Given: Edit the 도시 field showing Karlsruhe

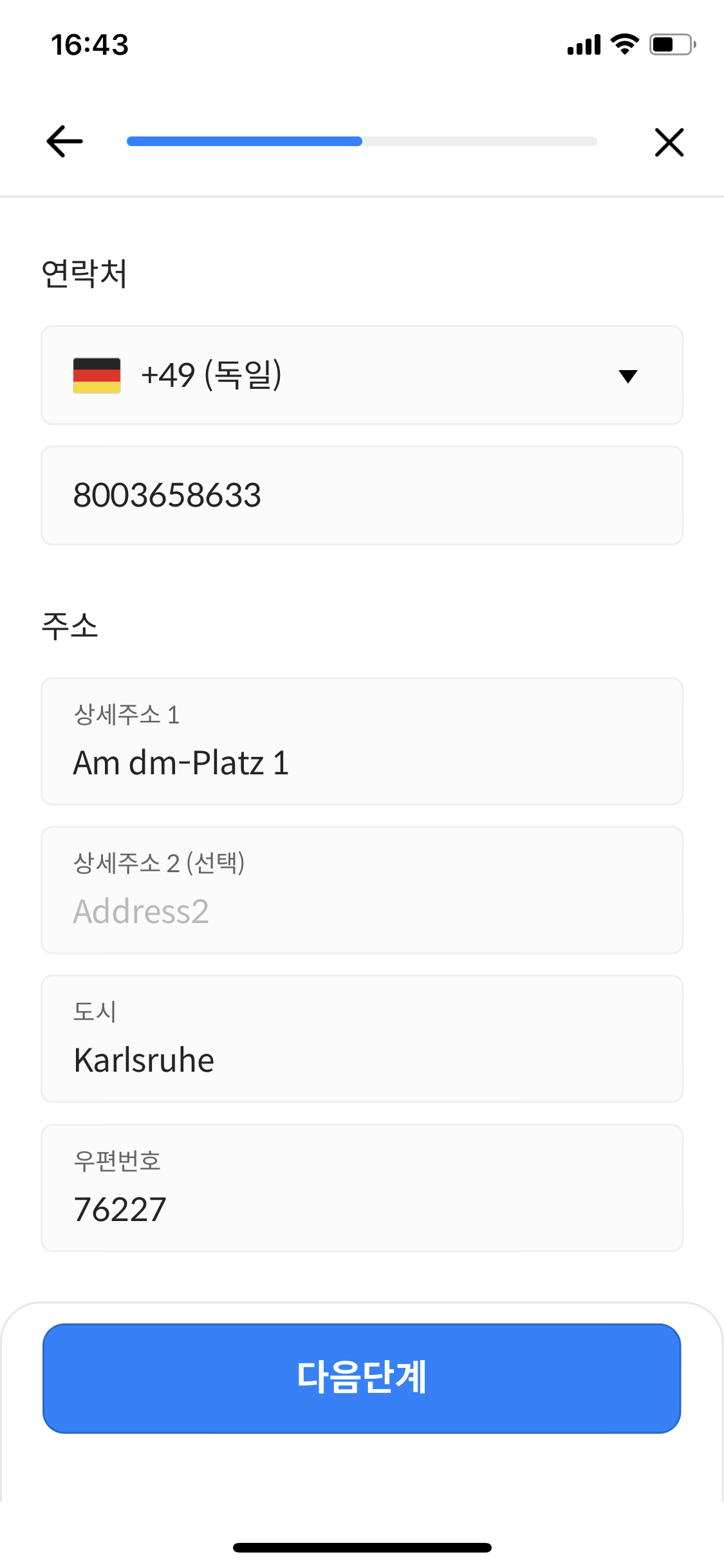Looking at the screenshot, I should [x=362, y=1039].
